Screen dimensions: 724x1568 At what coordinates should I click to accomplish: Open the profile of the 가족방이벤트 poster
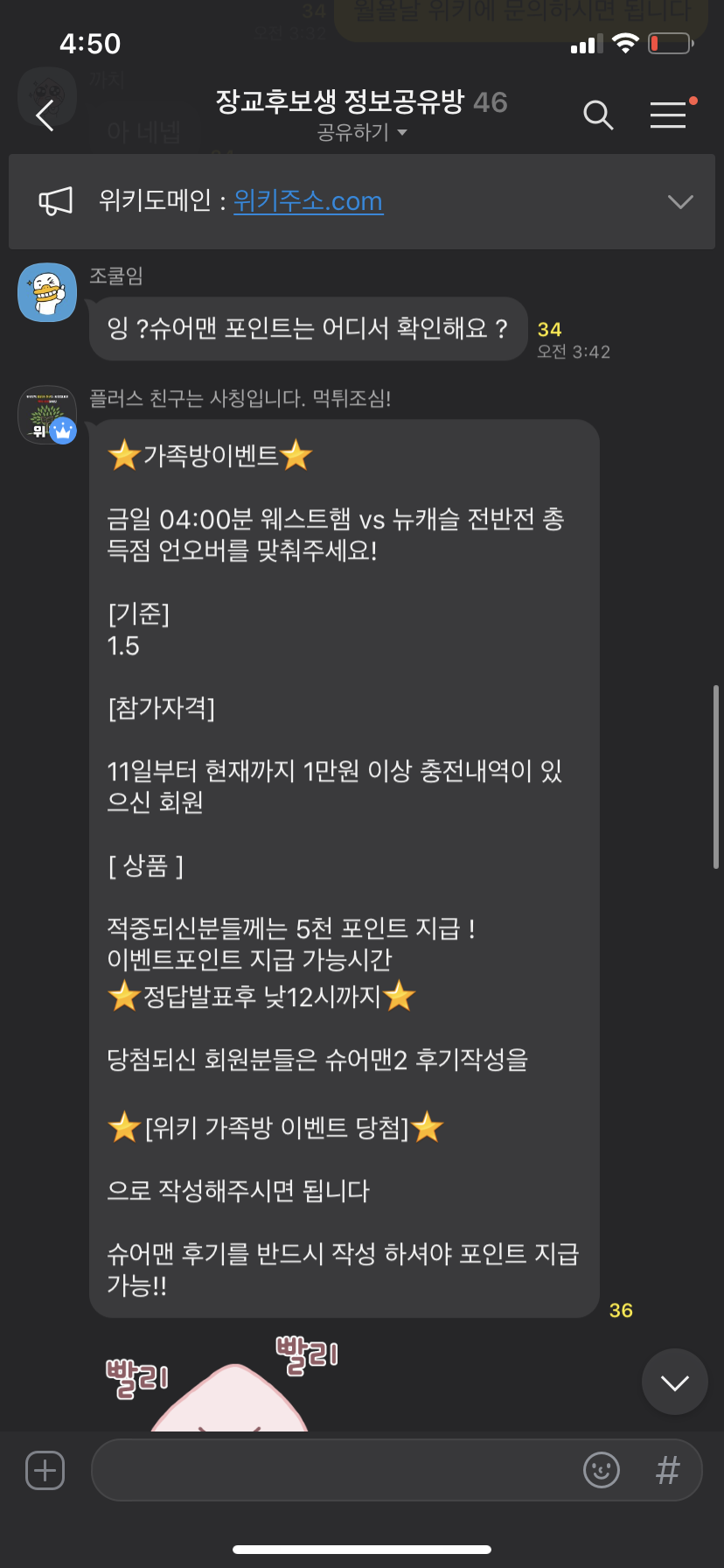click(47, 415)
